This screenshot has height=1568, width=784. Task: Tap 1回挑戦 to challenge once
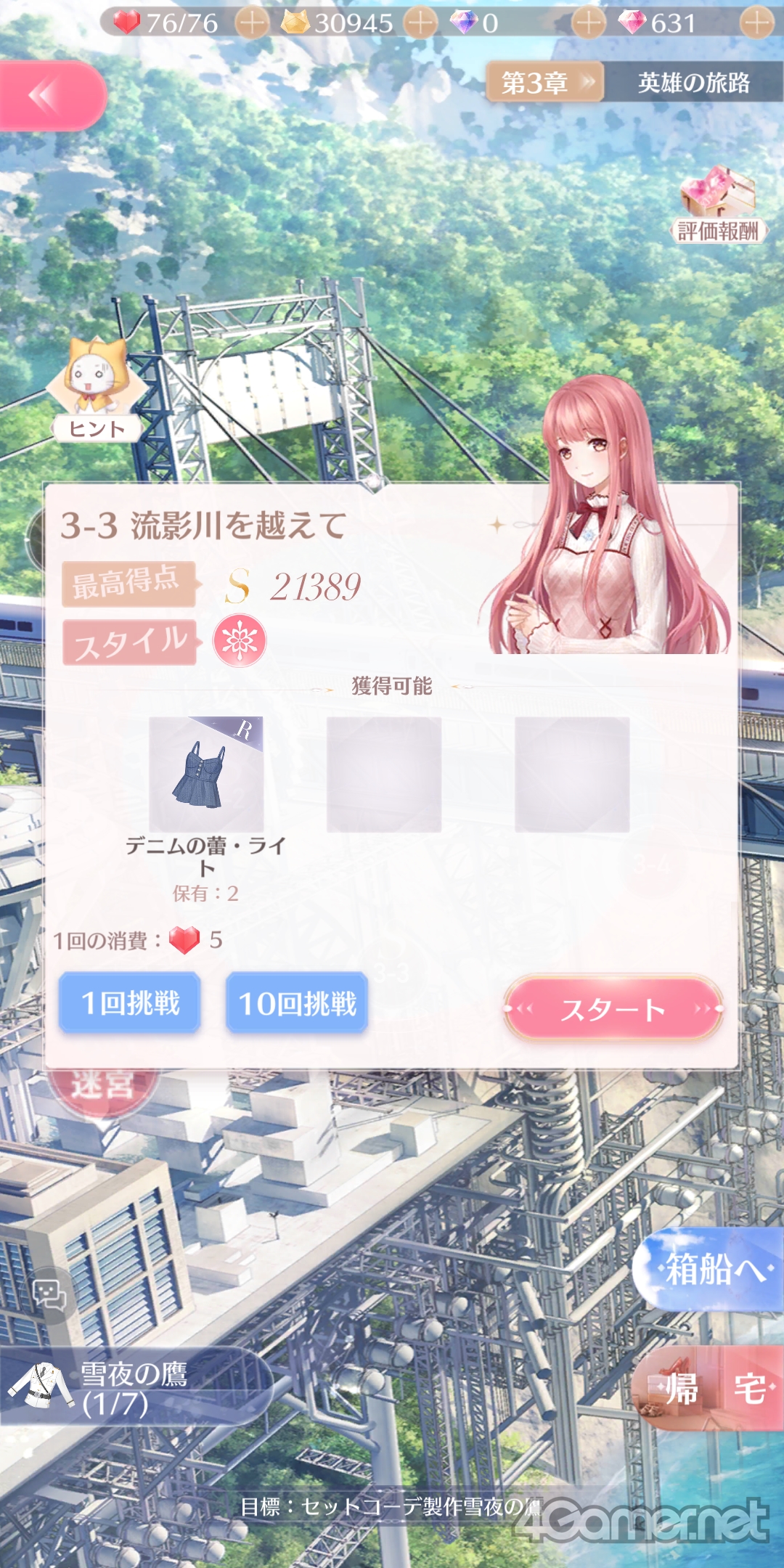130,1003
